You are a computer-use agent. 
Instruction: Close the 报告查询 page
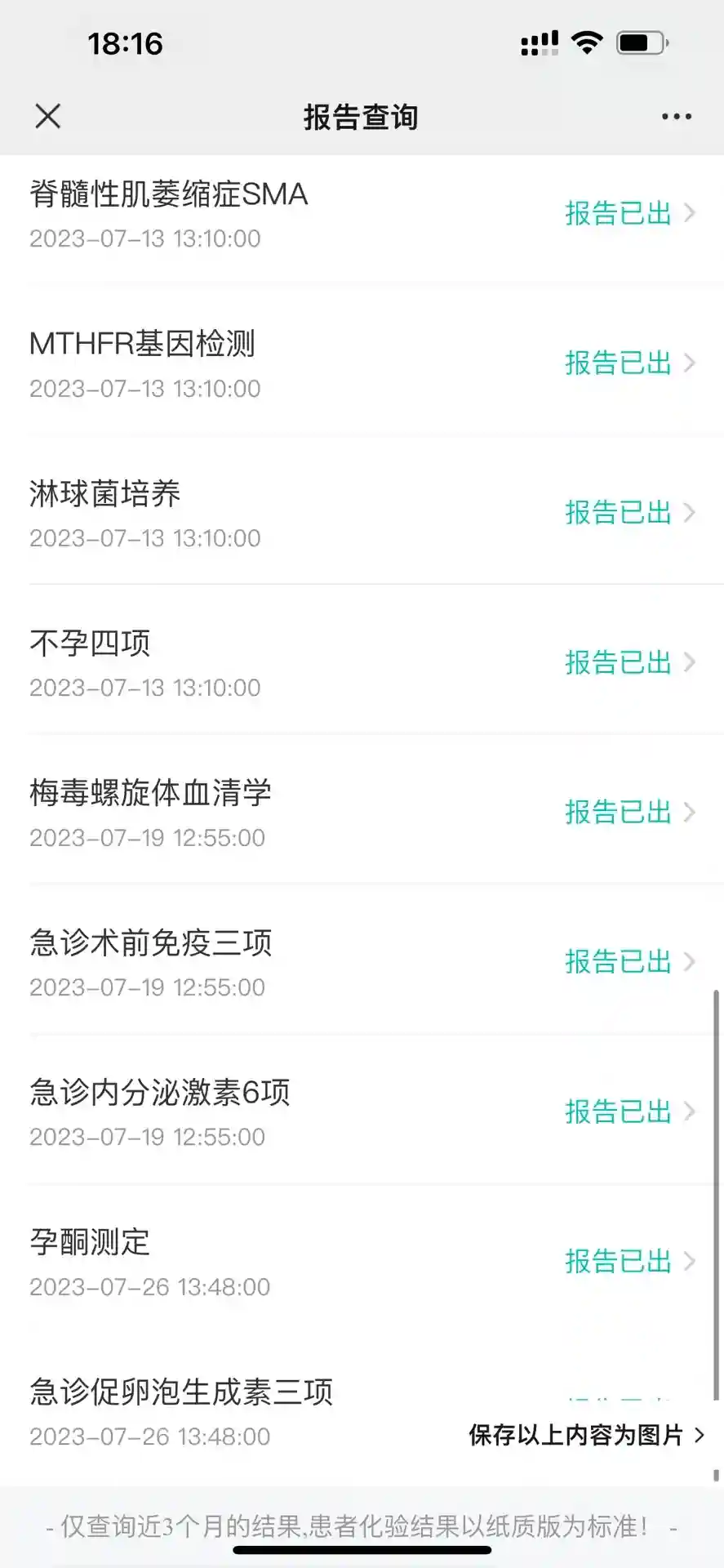pyautogui.click(x=48, y=117)
